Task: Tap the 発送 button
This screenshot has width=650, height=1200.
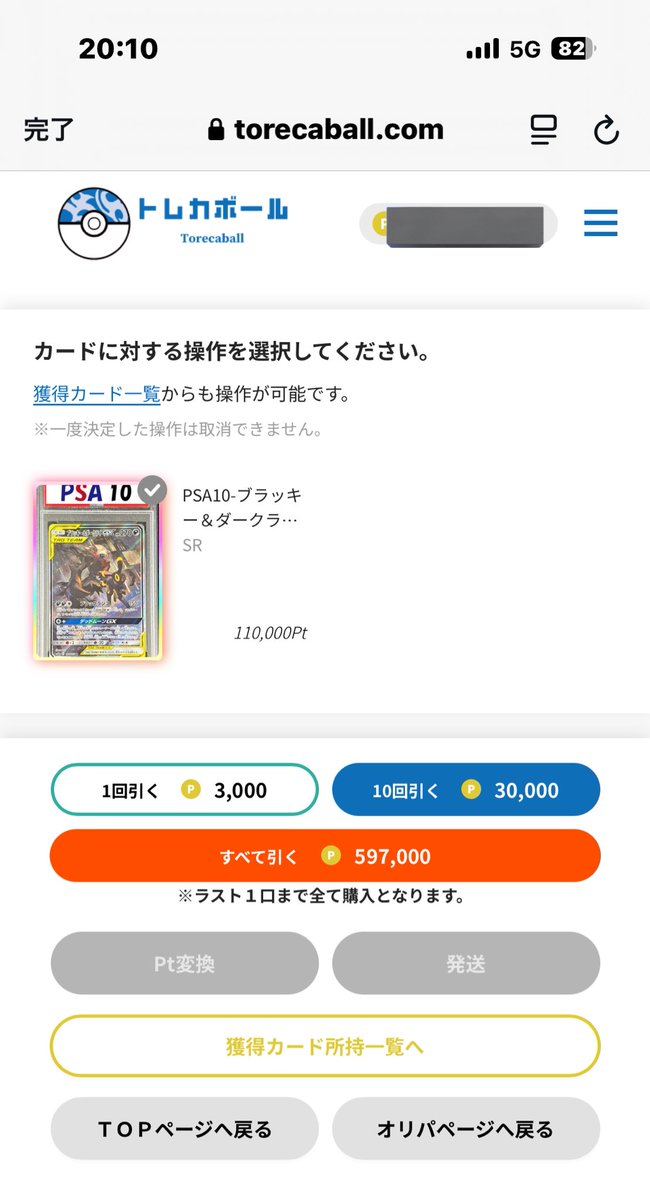Action: pos(466,964)
